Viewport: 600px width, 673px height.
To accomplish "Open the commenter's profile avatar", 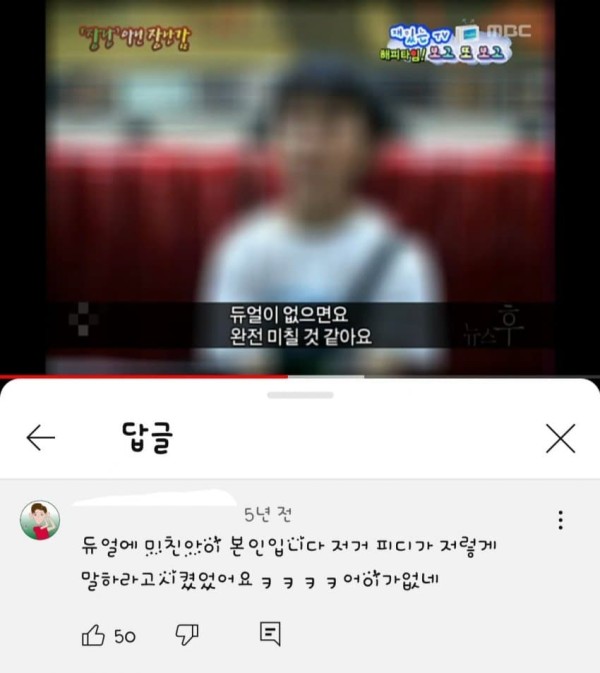I will click(x=40, y=521).
